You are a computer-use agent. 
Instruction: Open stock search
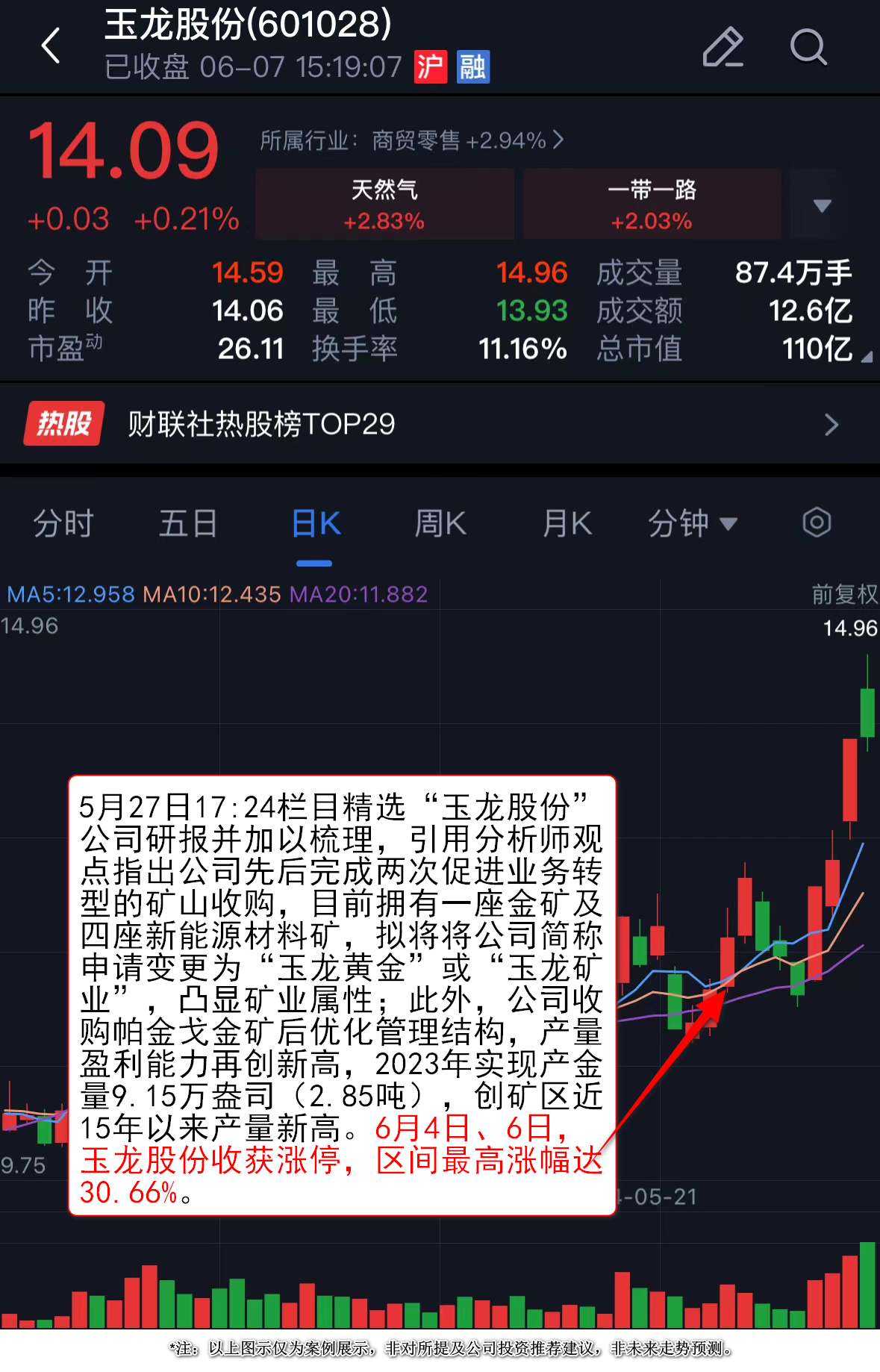point(808,48)
